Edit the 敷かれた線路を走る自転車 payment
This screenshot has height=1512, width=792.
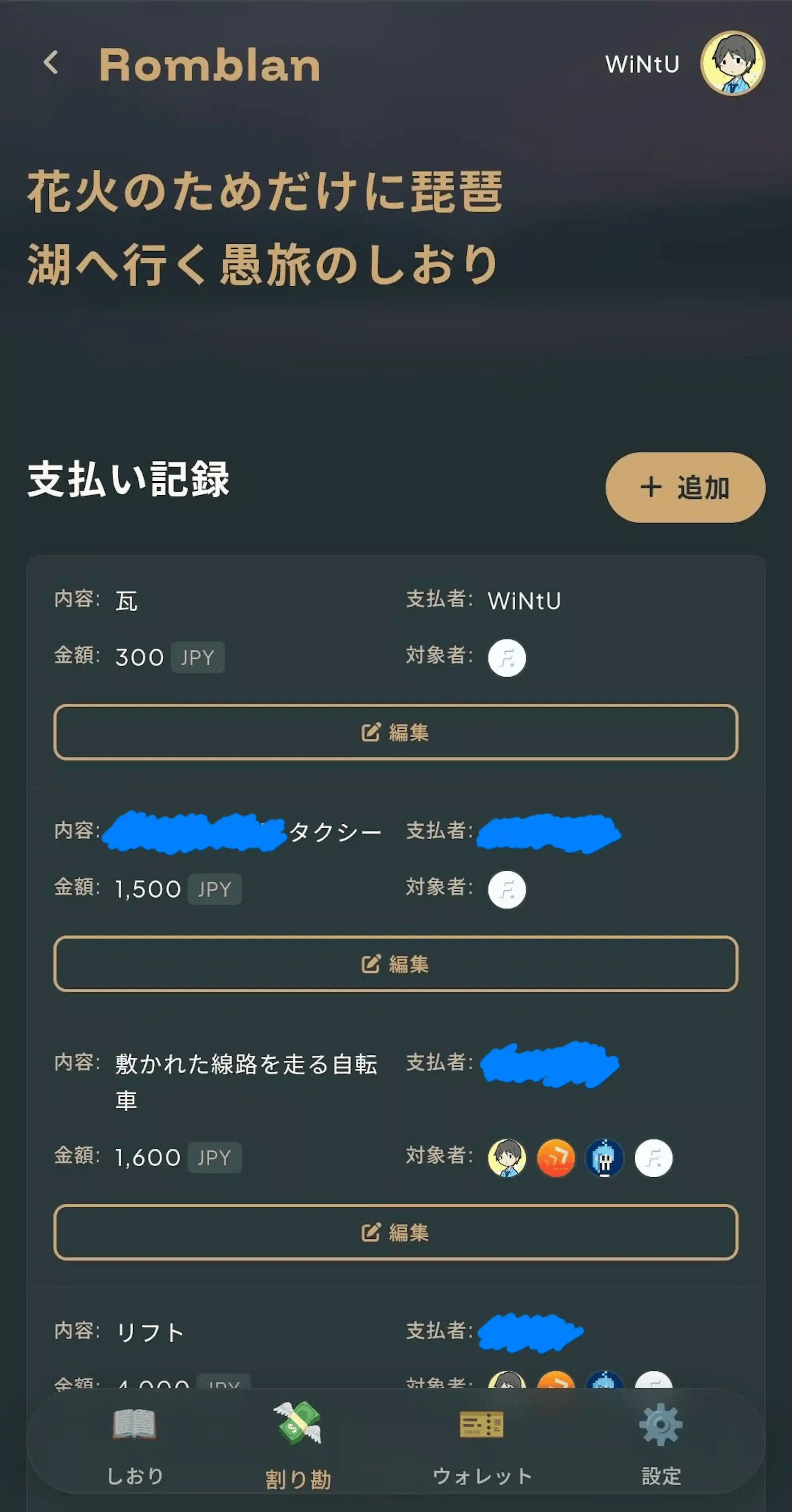(x=396, y=1232)
